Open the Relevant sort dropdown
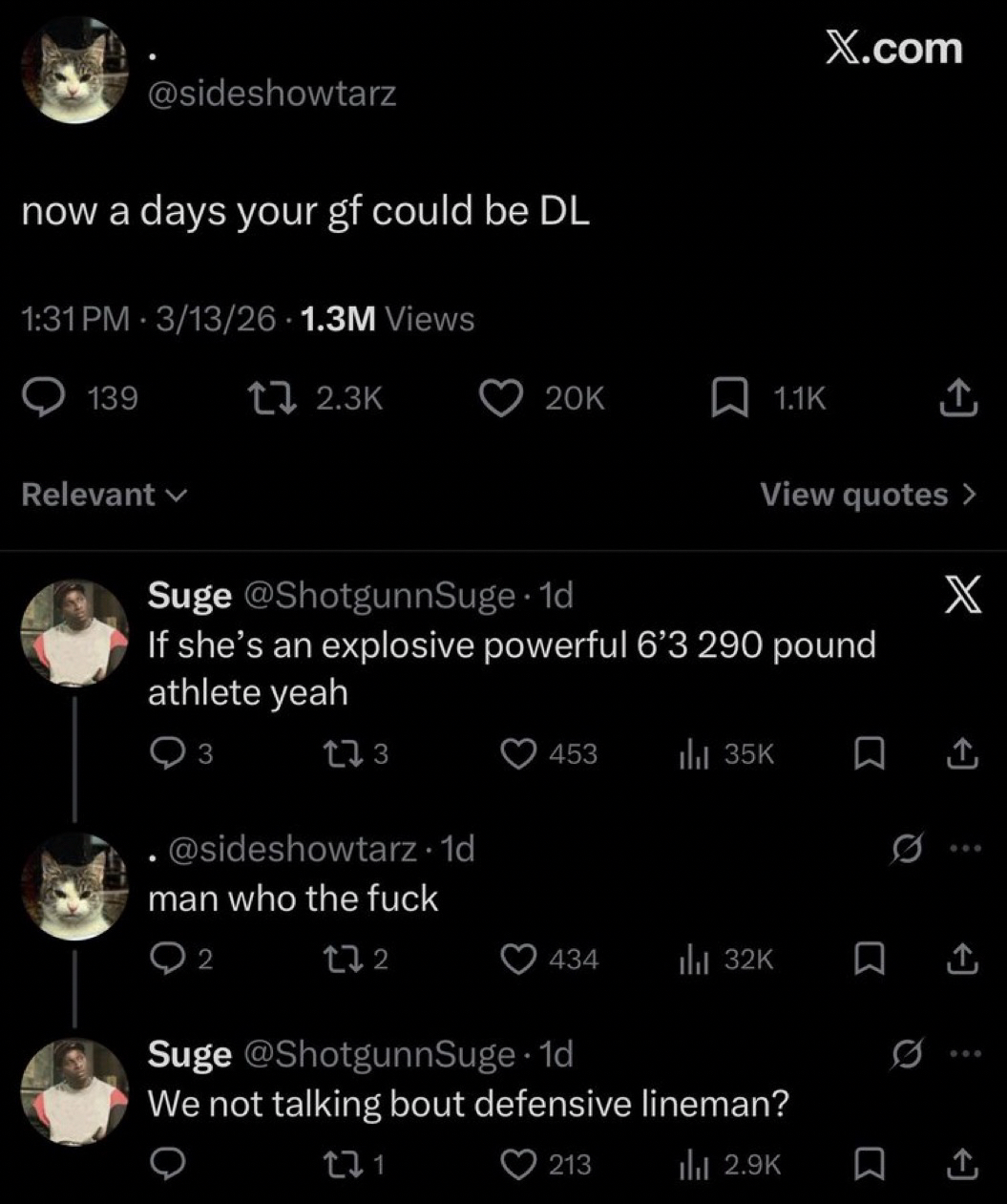The width and height of the screenshot is (1007, 1204). [x=104, y=495]
